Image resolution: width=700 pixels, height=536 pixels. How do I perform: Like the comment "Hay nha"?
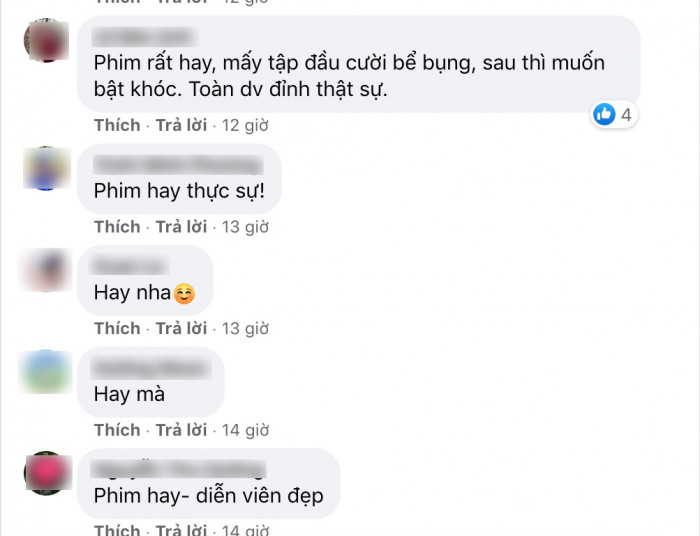pyautogui.click(x=117, y=328)
